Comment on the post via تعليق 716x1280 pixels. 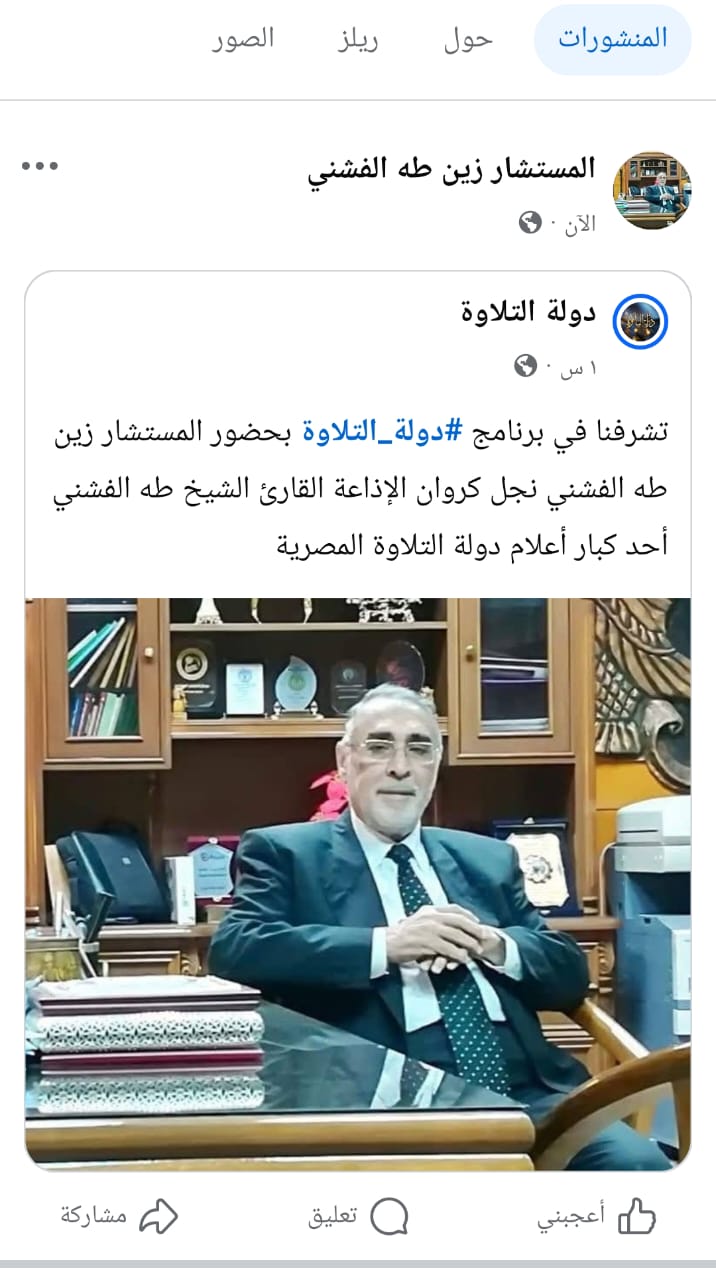358,1217
